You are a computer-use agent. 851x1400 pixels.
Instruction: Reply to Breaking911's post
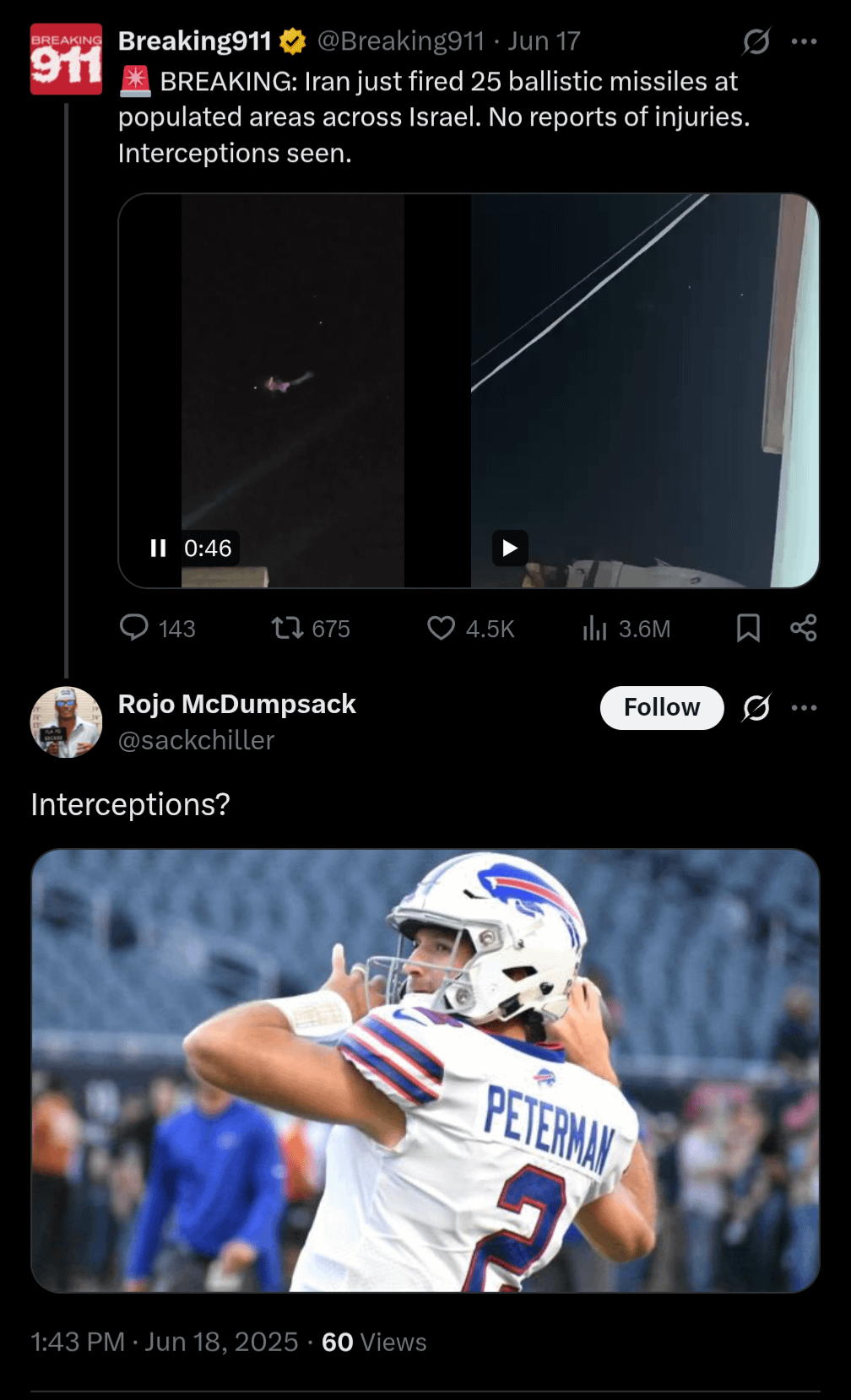[x=134, y=628]
